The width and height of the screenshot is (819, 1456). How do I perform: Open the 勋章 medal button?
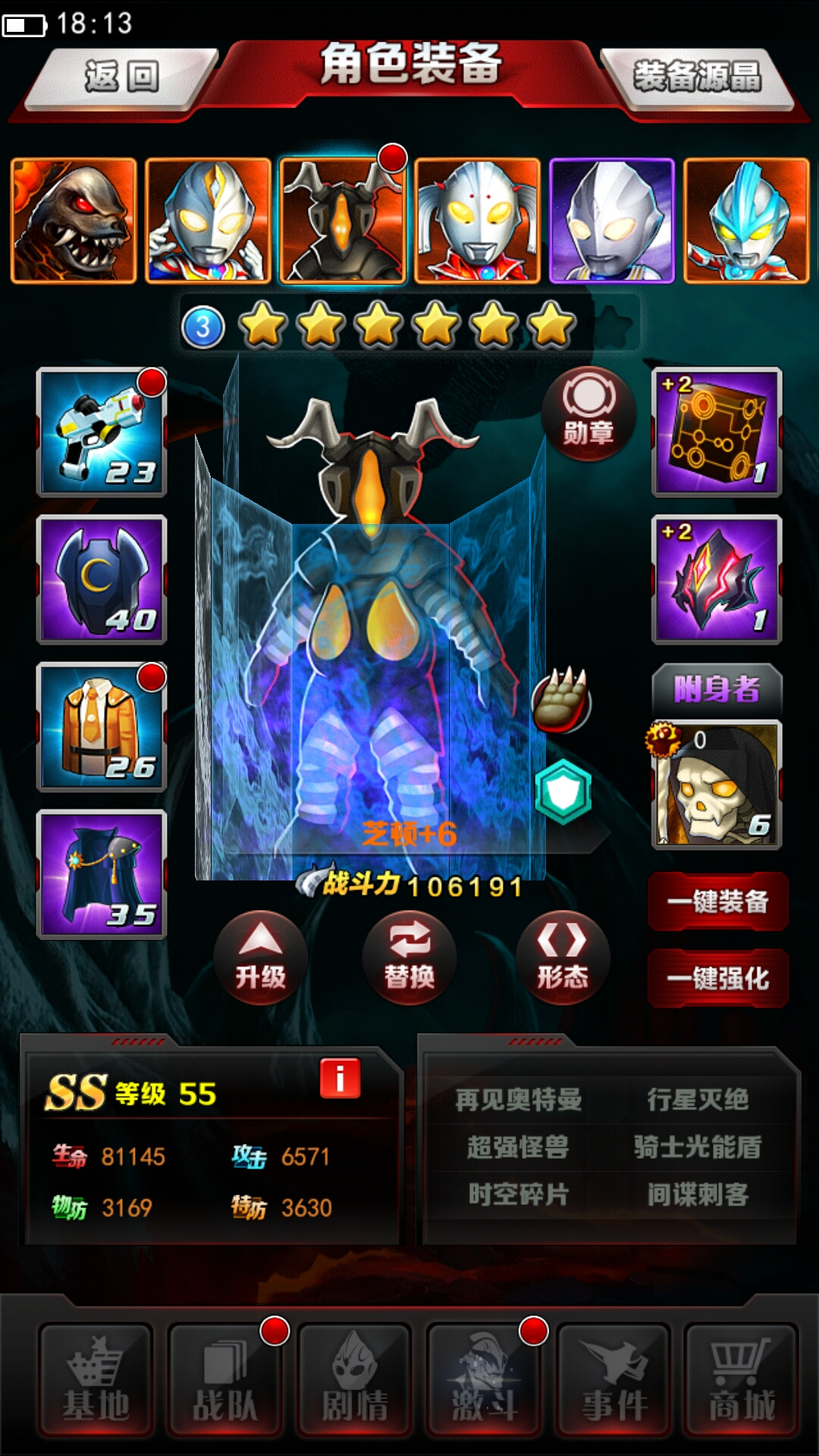point(588,413)
